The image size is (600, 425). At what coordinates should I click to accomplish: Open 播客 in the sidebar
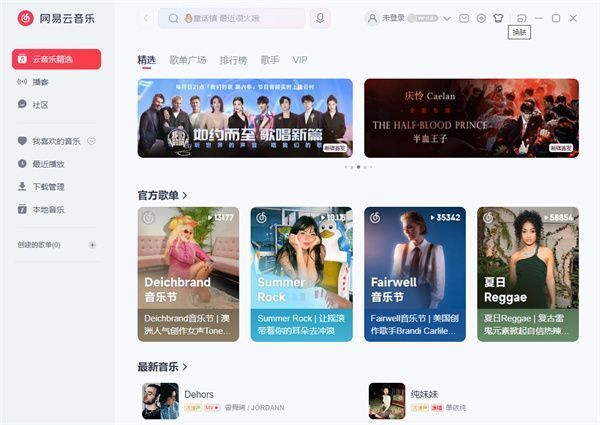pos(40,82)
